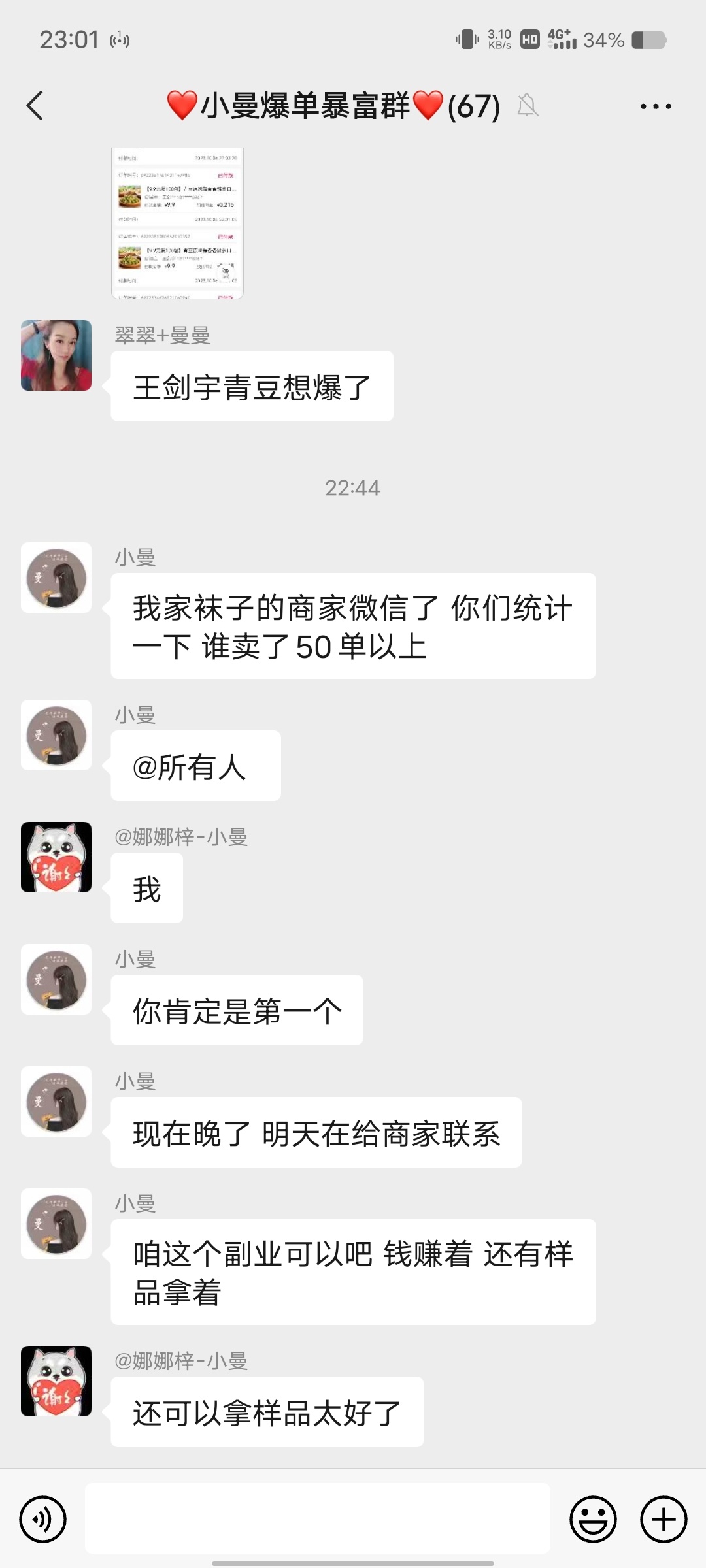
Task: View the shared order screenshot image
Action: click(x=177, y=223)
